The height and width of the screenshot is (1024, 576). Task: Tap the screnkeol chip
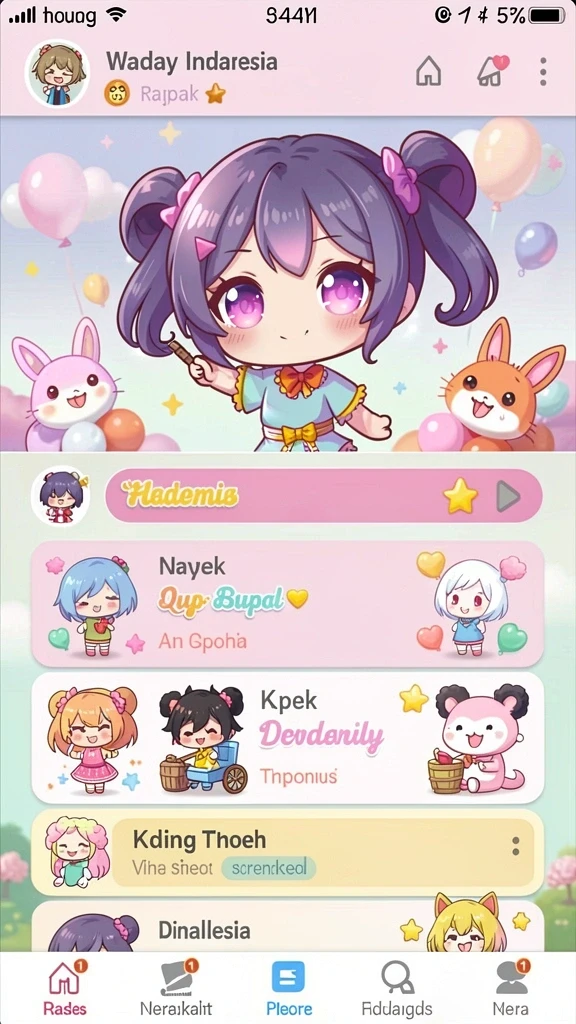pyautogui.click(x=269, y=868)
